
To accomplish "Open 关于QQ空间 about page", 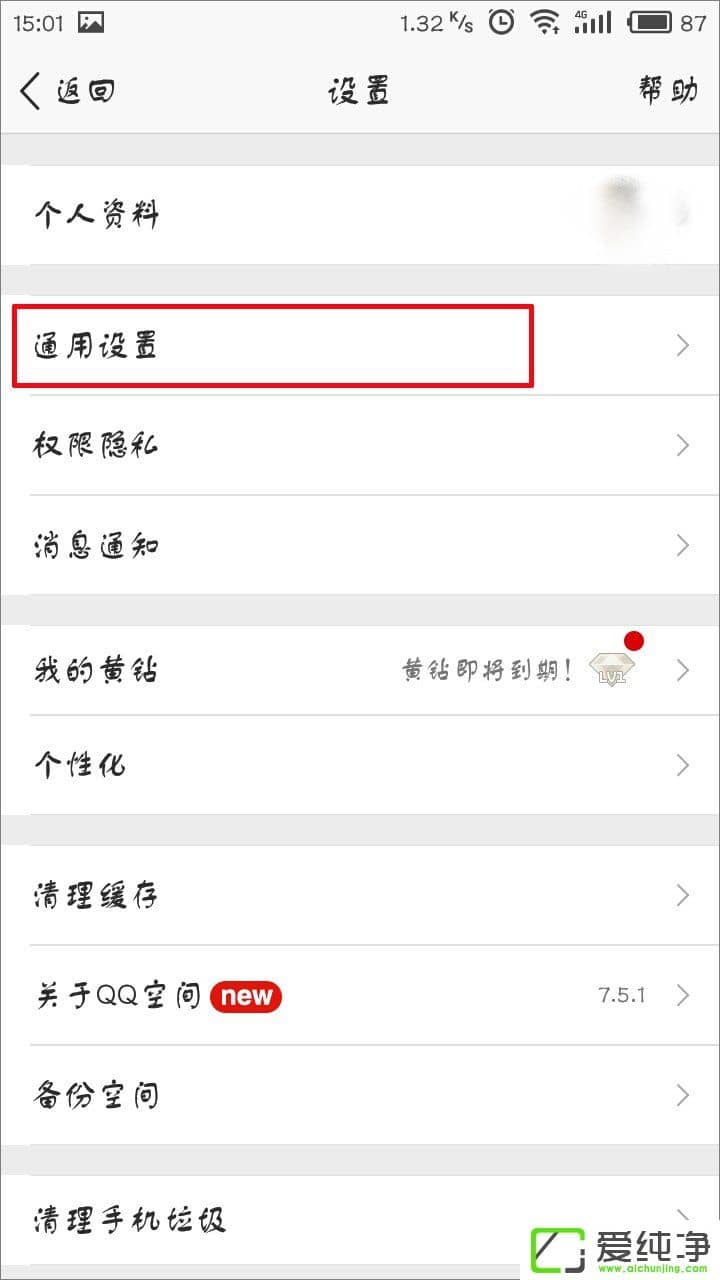I will point(360,995).
